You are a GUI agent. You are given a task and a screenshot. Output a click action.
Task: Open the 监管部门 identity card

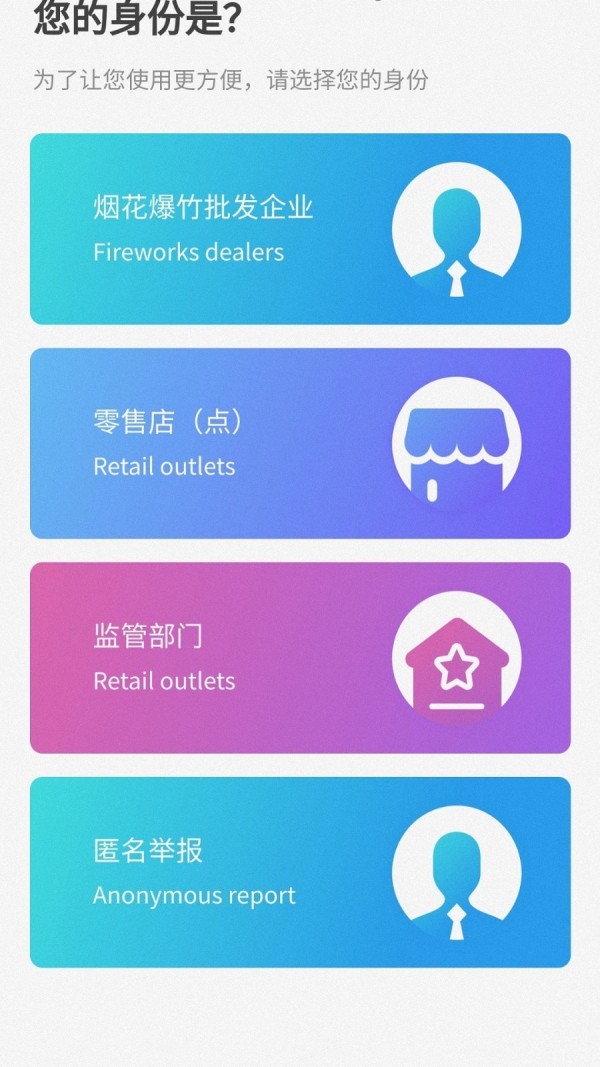(x=300, y=657)
